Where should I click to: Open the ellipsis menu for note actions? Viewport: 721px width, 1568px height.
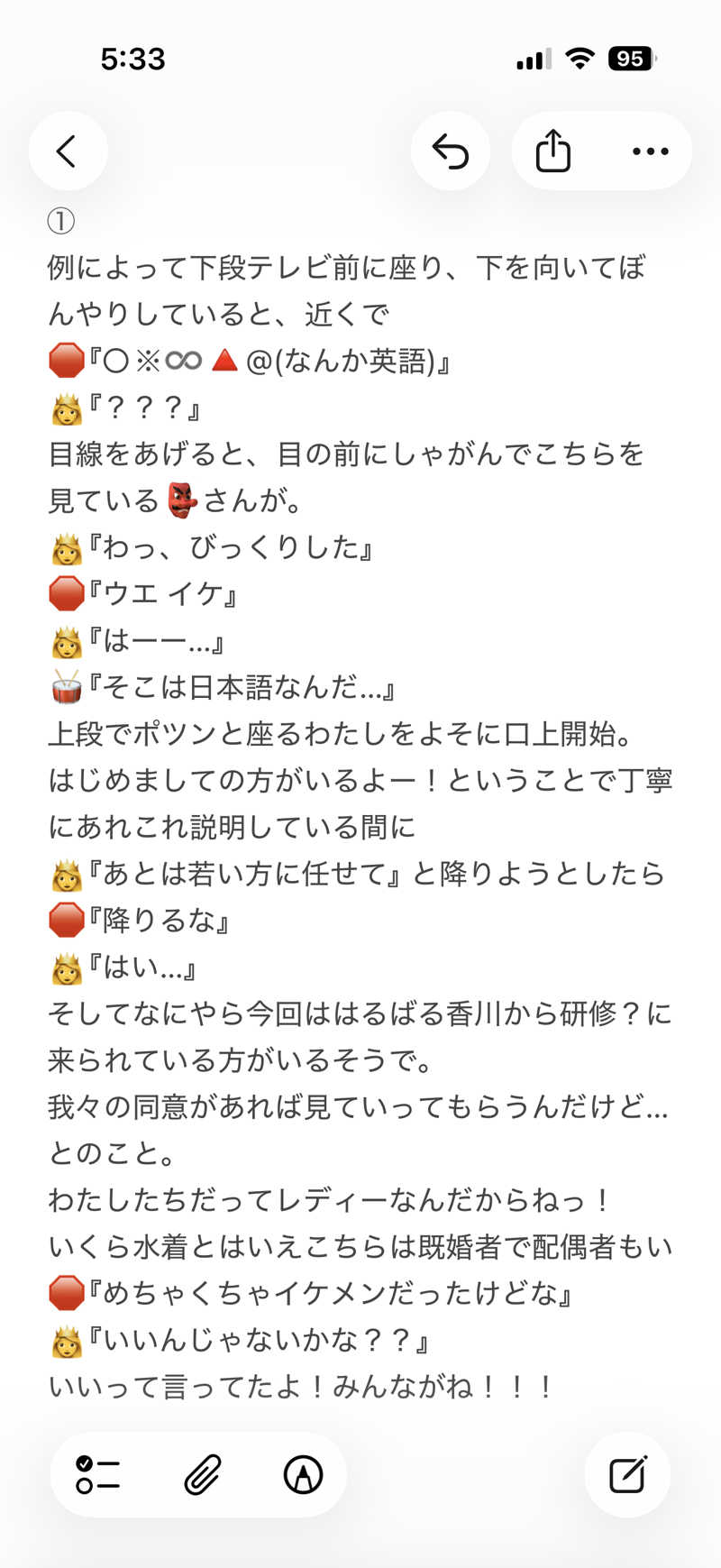pyautogui.click(x=649, y=151)
